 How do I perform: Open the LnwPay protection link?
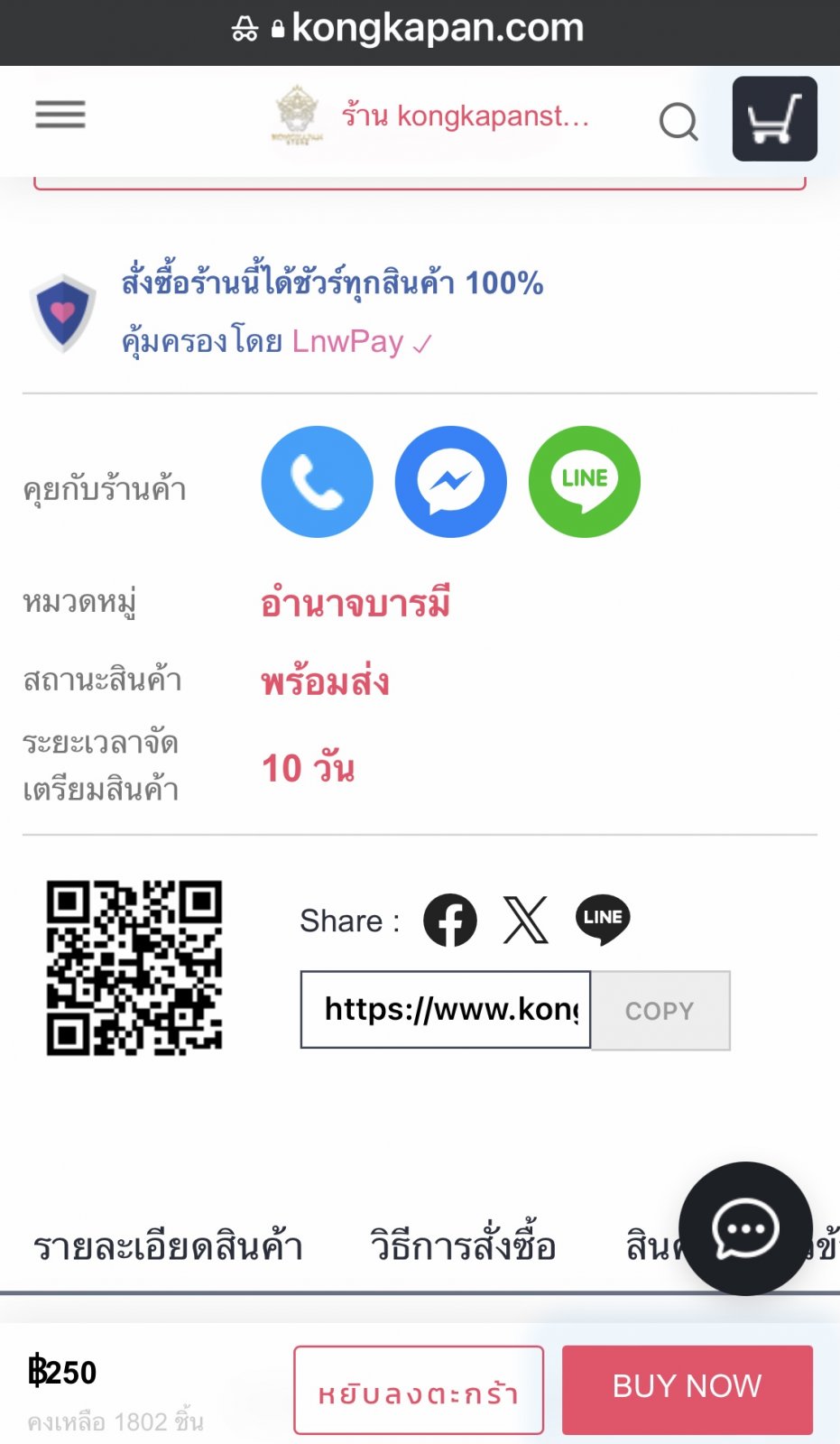pyautogui.click(x=347, y=342)
